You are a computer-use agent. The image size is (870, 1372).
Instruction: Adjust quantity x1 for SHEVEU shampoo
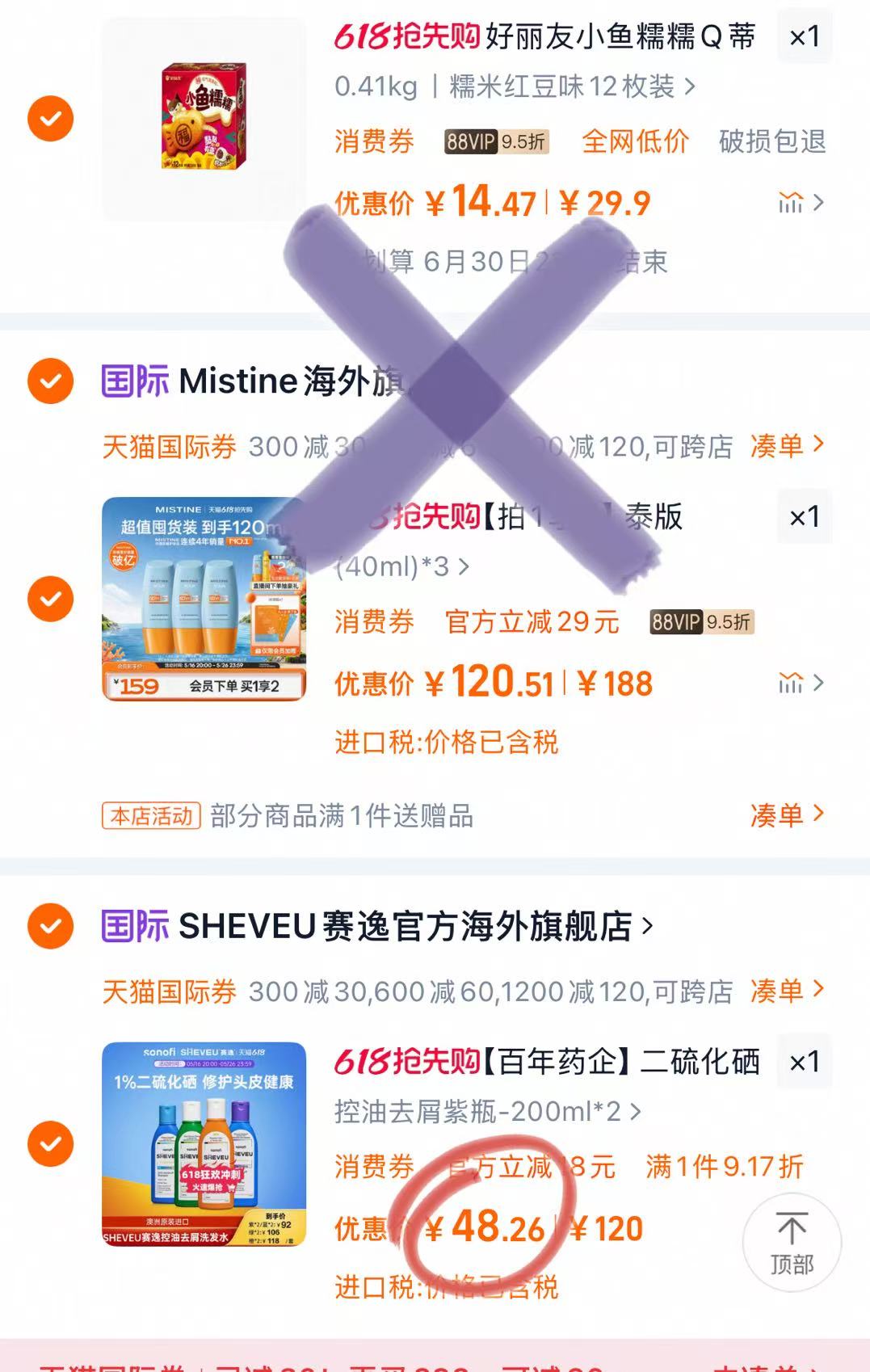pos(804,1062)
